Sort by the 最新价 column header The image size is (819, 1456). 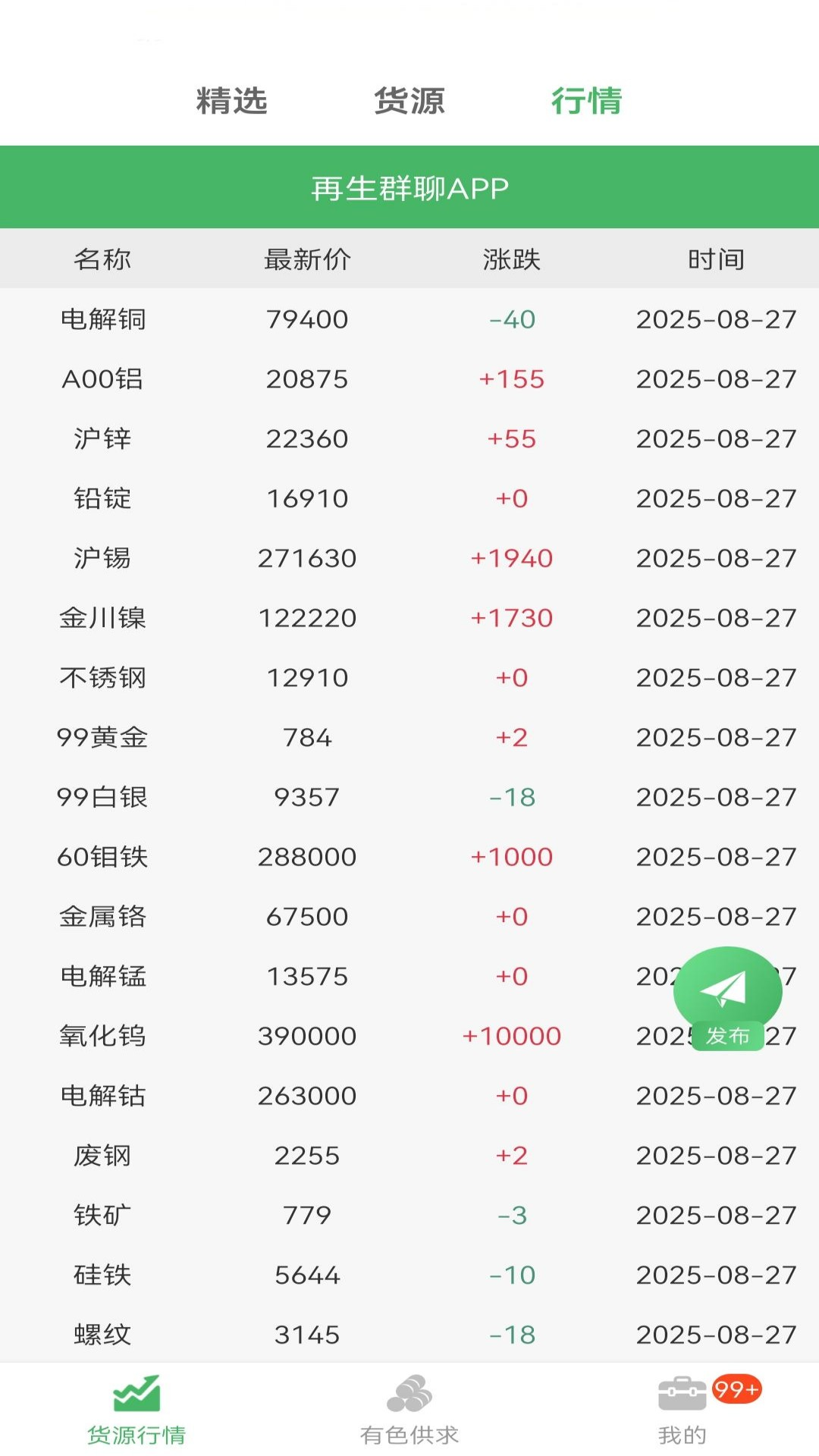(x=308, y=259)
